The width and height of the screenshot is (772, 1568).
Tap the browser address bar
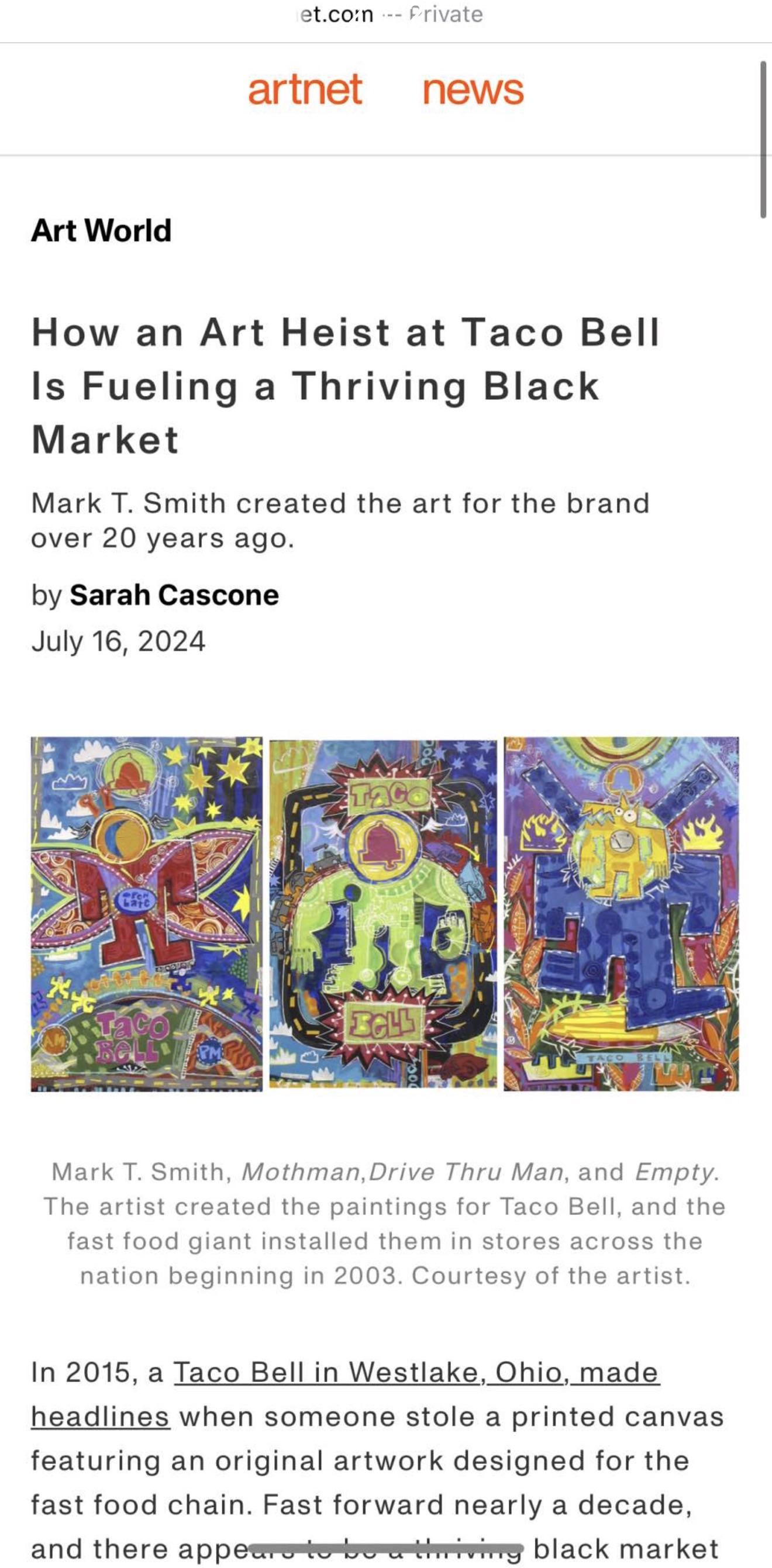[386, 15]
